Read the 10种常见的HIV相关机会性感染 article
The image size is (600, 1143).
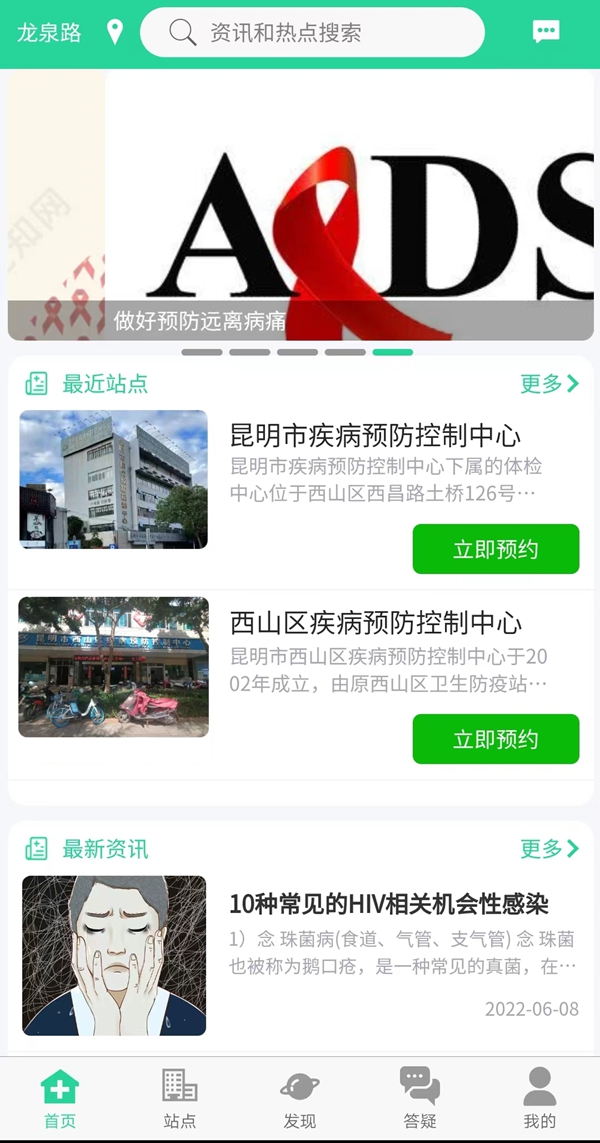[x=389, y=905]
